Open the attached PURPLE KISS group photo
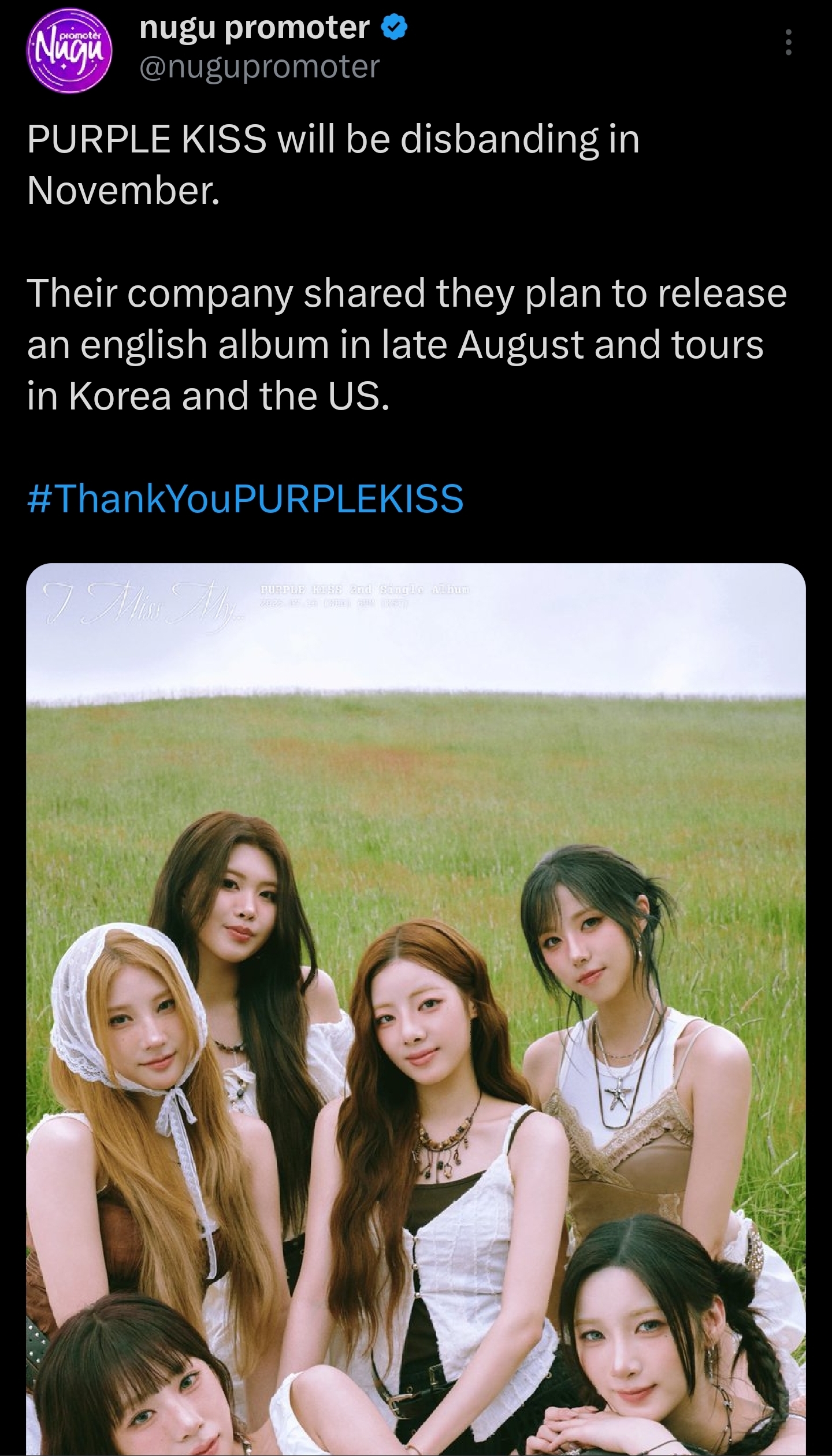 [416, 1009]
